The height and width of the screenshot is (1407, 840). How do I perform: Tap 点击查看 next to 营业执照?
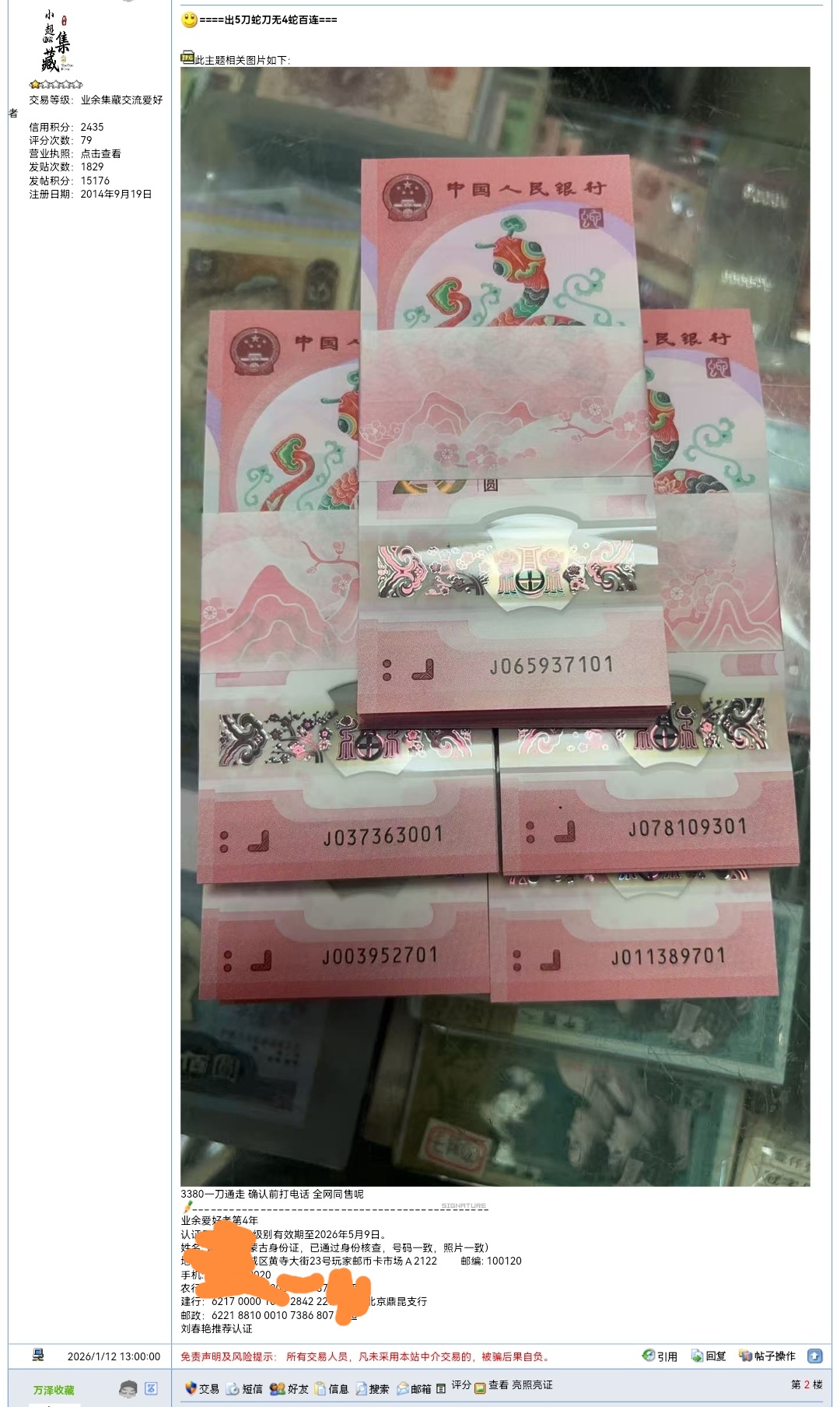coord(100,153)
